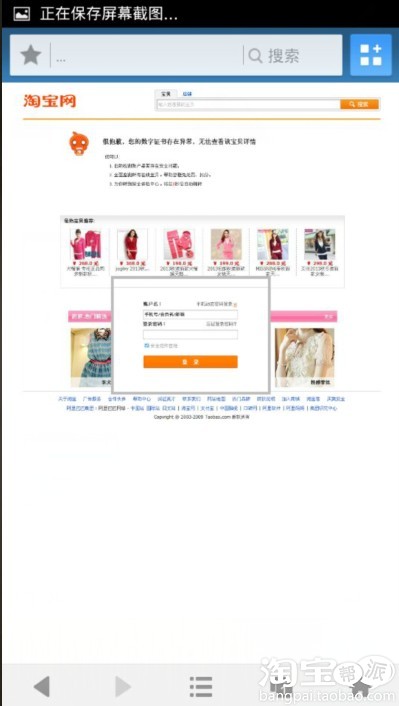Open the first recommended pink tracksuit product
Screen dimensions: 399x706
click(85, 244)
